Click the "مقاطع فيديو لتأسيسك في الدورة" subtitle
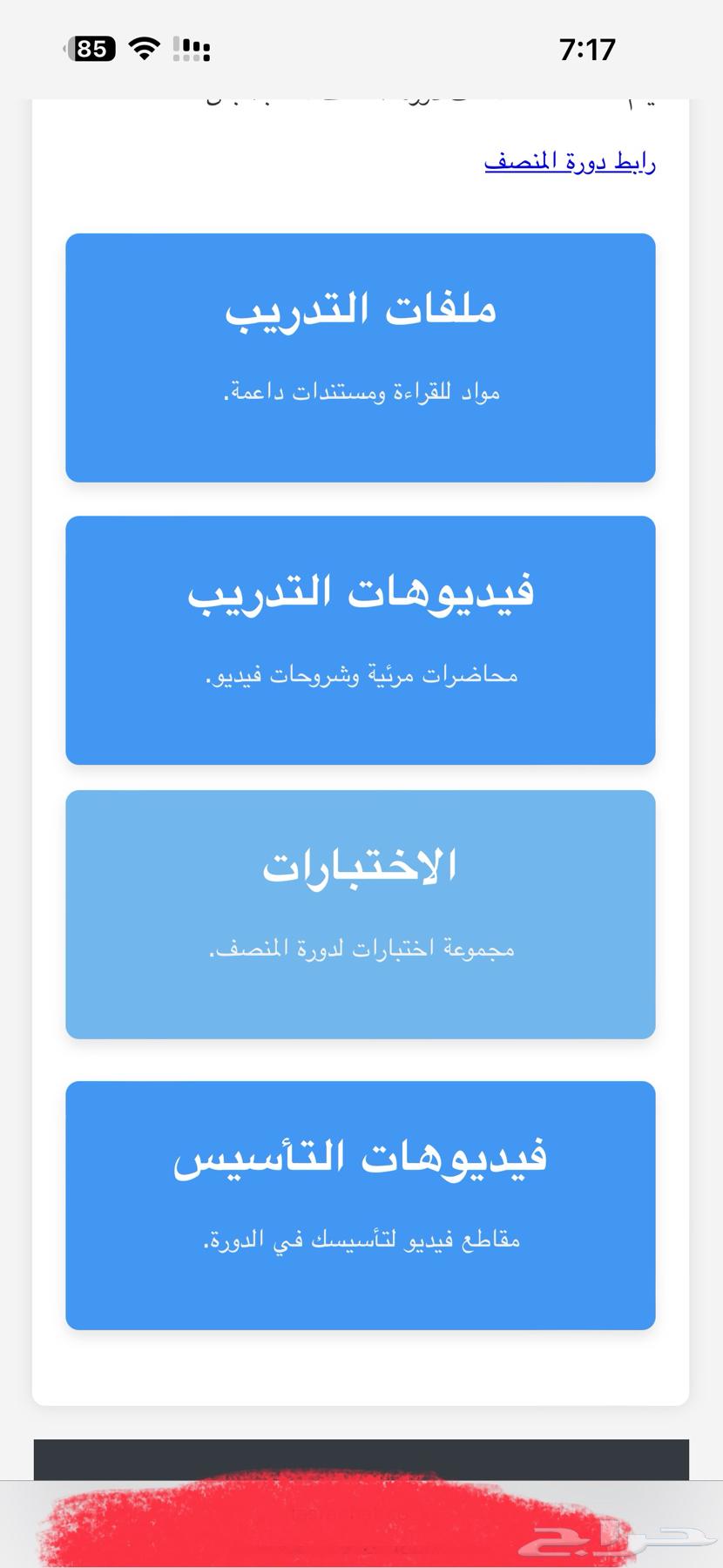723x1568 pixels. pyautogui.click(x=360, y=1239)
